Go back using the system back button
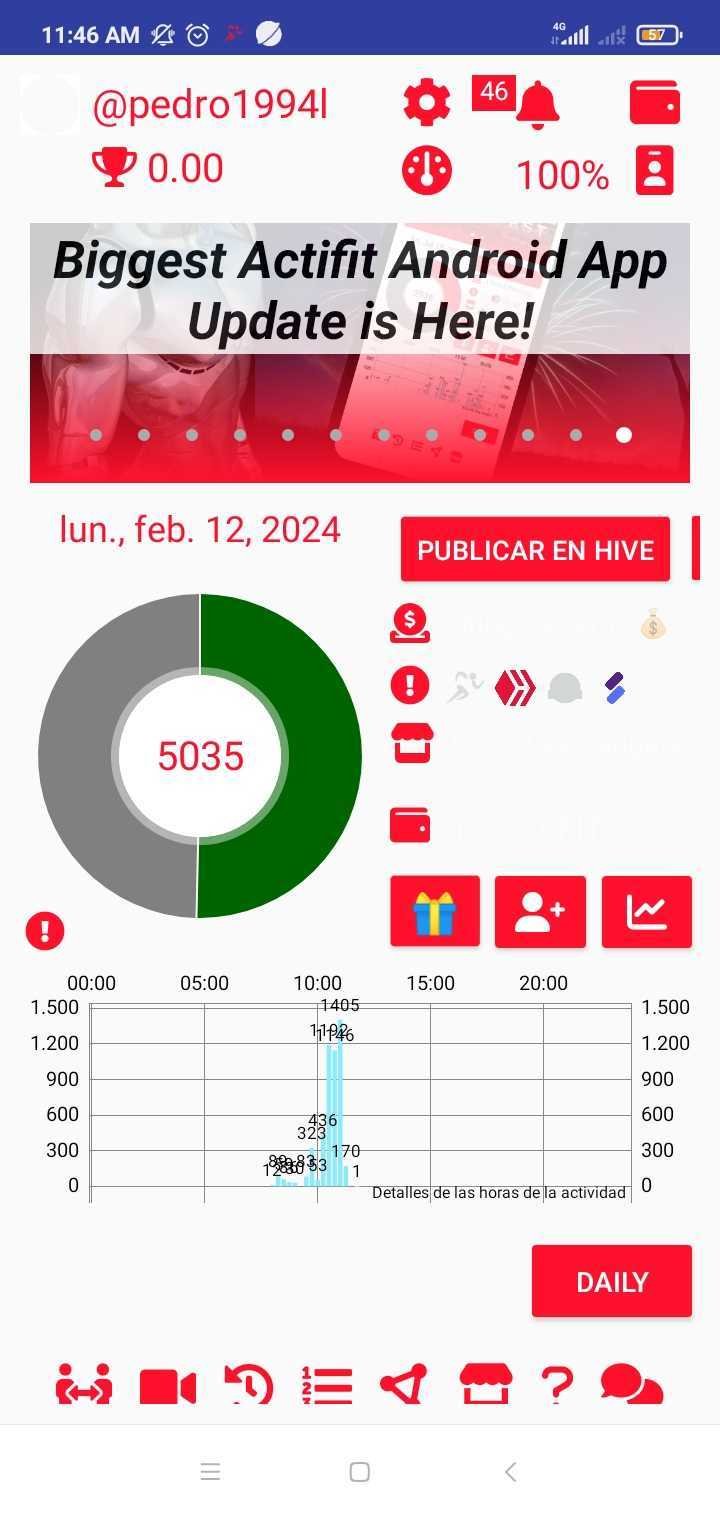 (510, 1471)
